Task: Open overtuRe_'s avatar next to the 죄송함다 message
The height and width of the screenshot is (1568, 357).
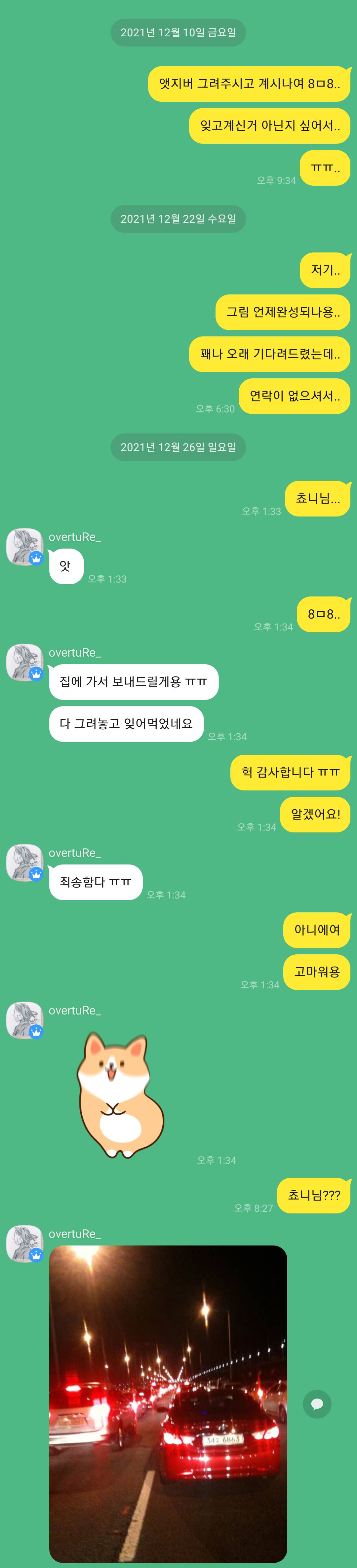Action: (24, 862)
